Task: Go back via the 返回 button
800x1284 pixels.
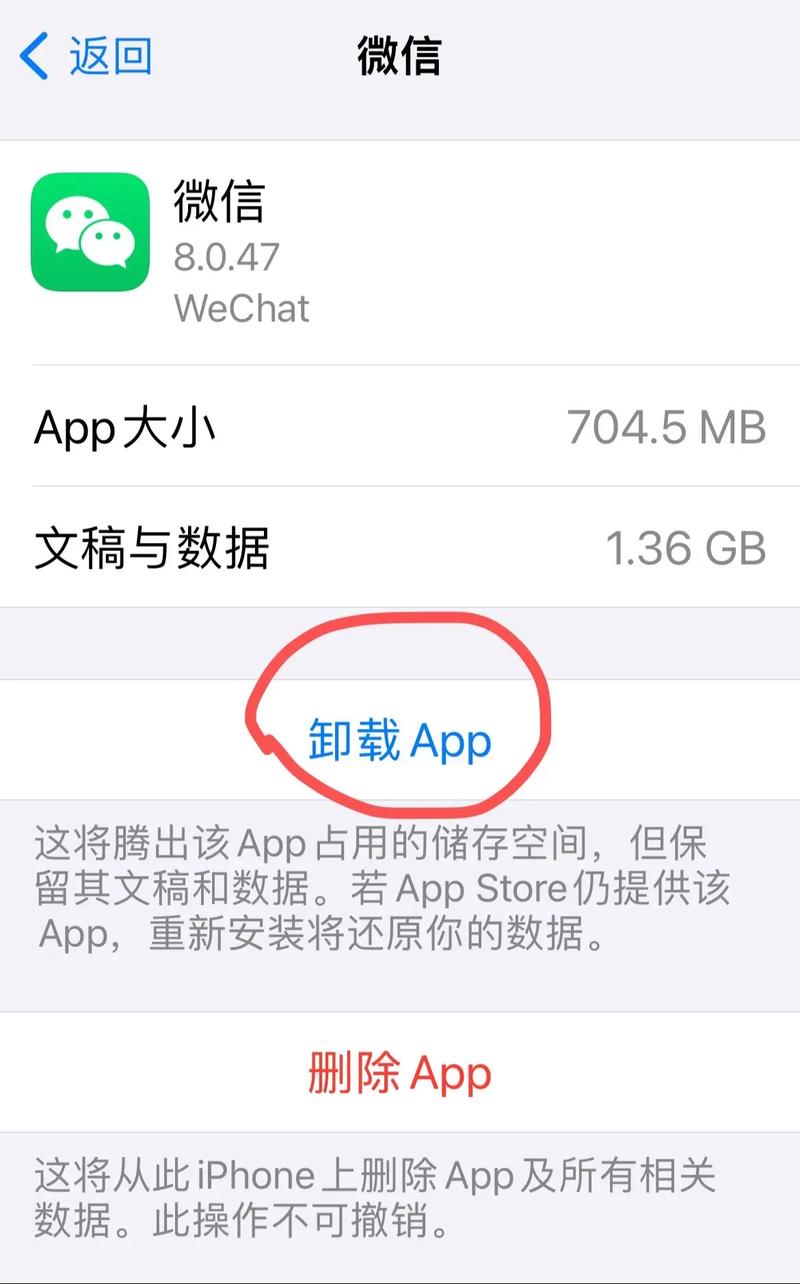Action: [86, 56]
